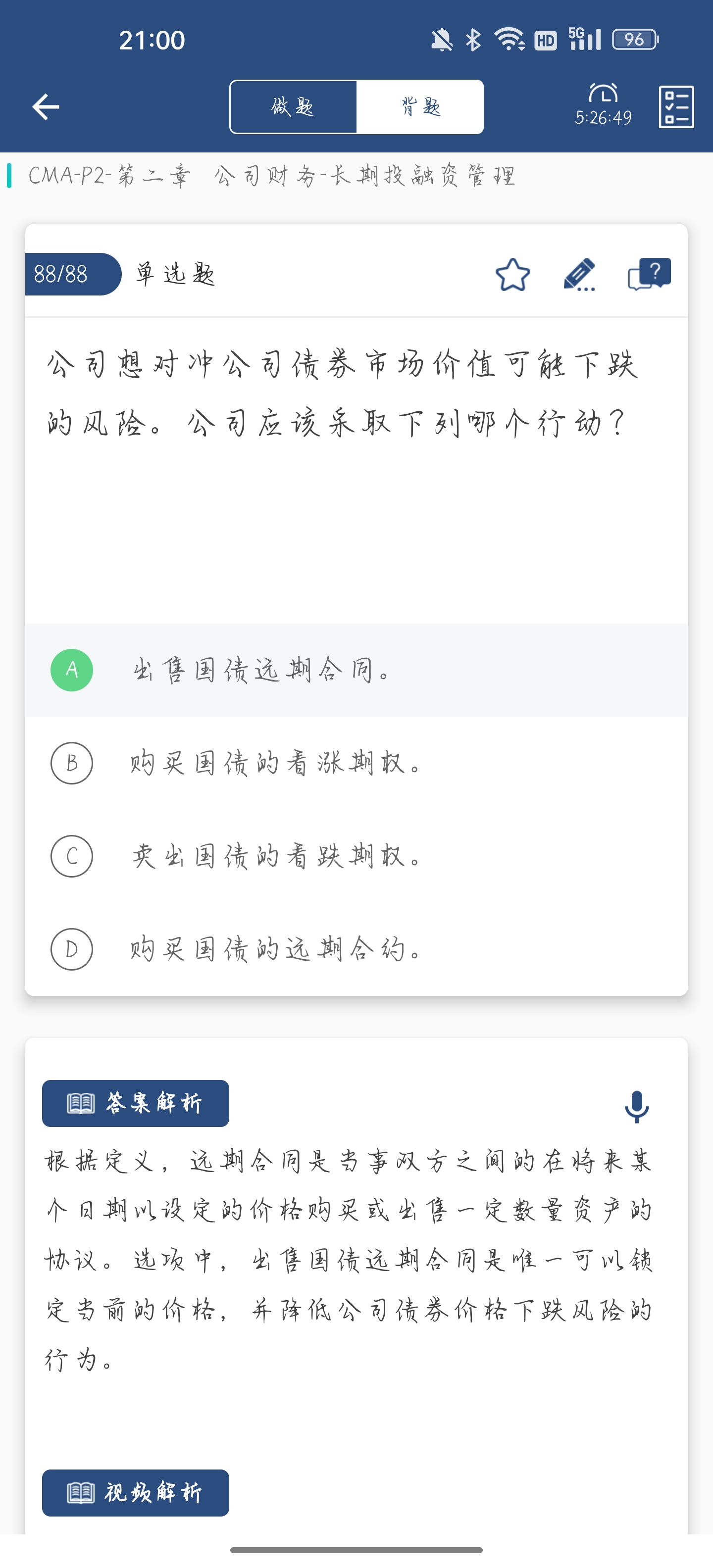Tap the microphone icon beside 答案解析
713x1568 pixels.
click(x=636, y=1106)
